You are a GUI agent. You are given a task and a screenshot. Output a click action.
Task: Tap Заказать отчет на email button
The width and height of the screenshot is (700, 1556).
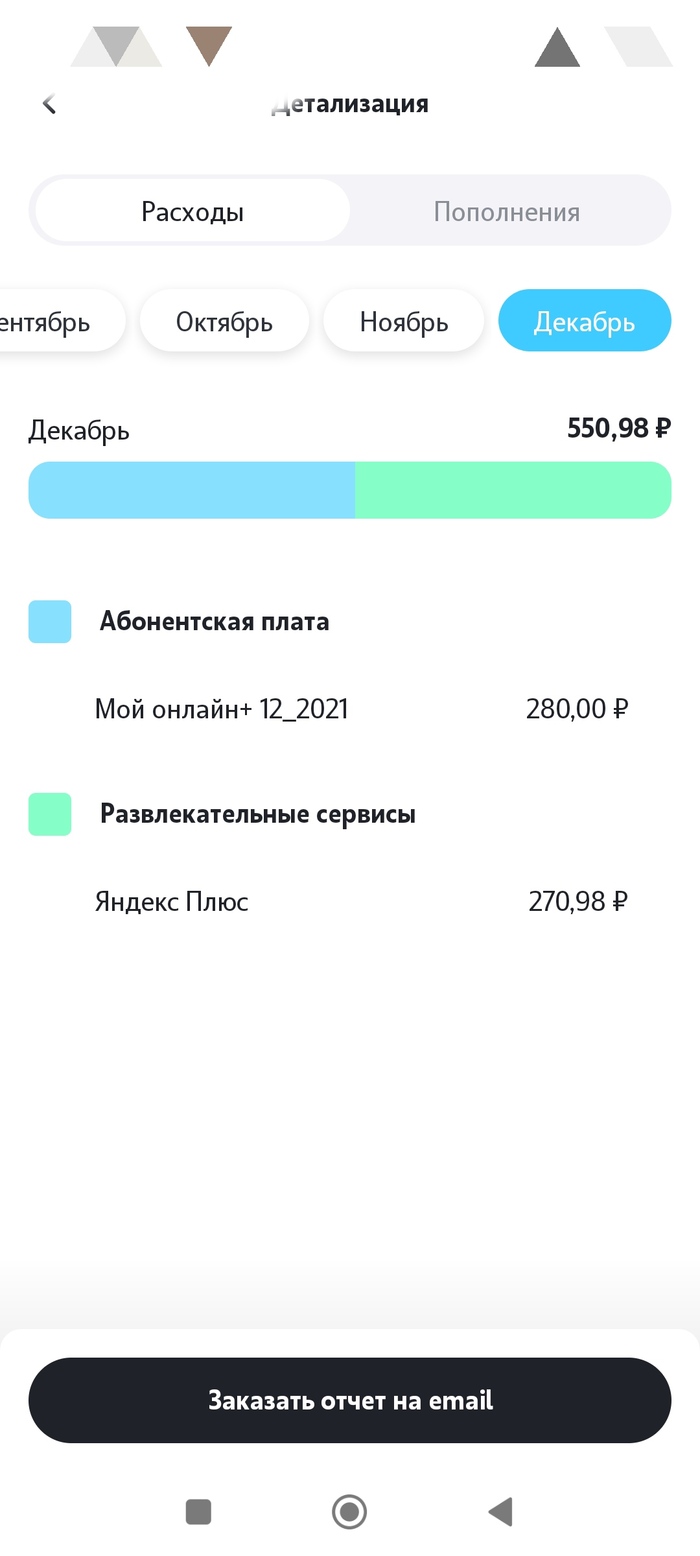coord(350,1400)
